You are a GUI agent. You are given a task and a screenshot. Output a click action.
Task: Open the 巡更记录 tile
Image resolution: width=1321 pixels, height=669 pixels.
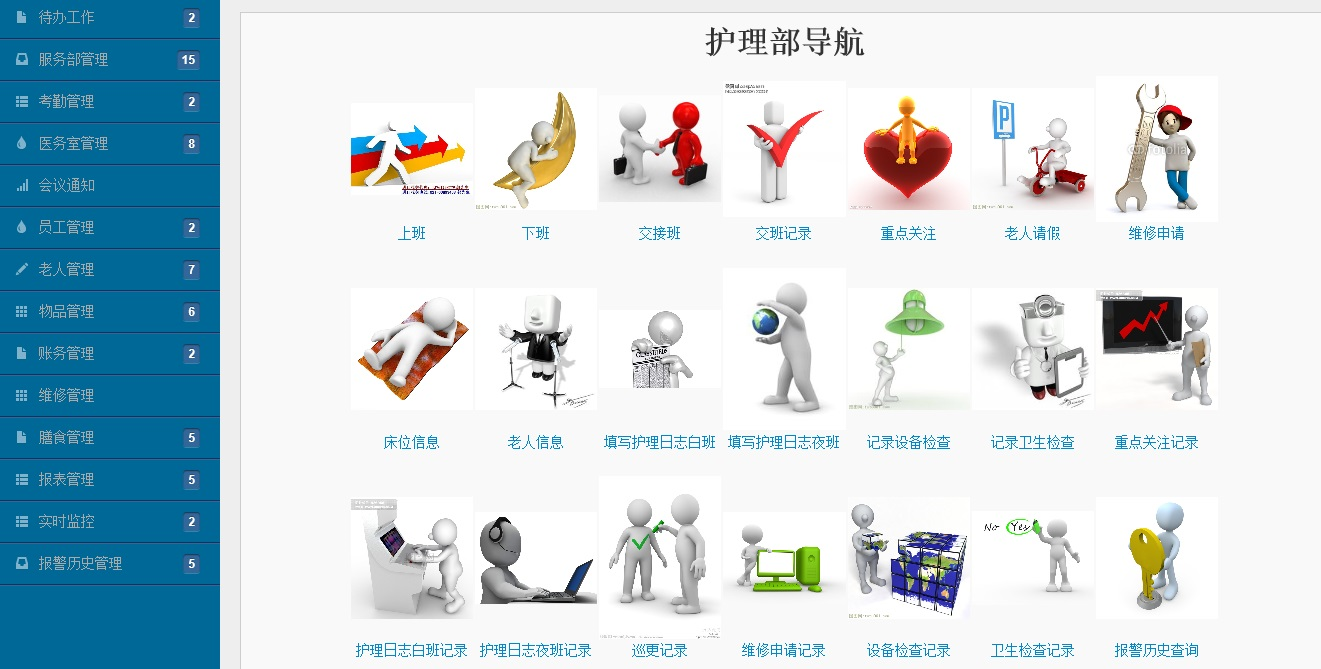[659, 555]
